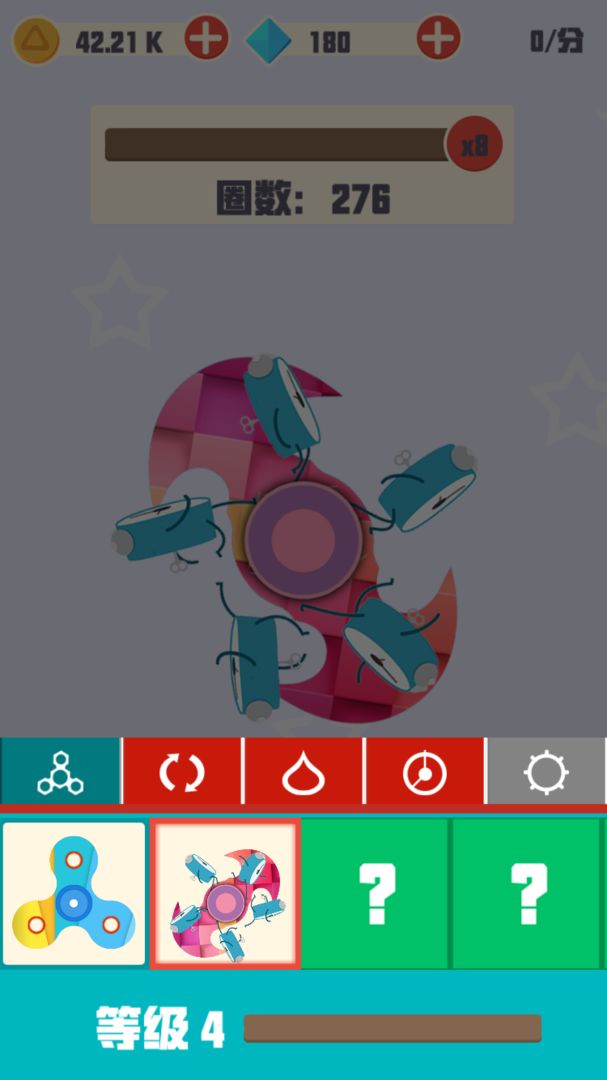
Task: Switch to the spinner selection tab
Action: coord(60,771)
